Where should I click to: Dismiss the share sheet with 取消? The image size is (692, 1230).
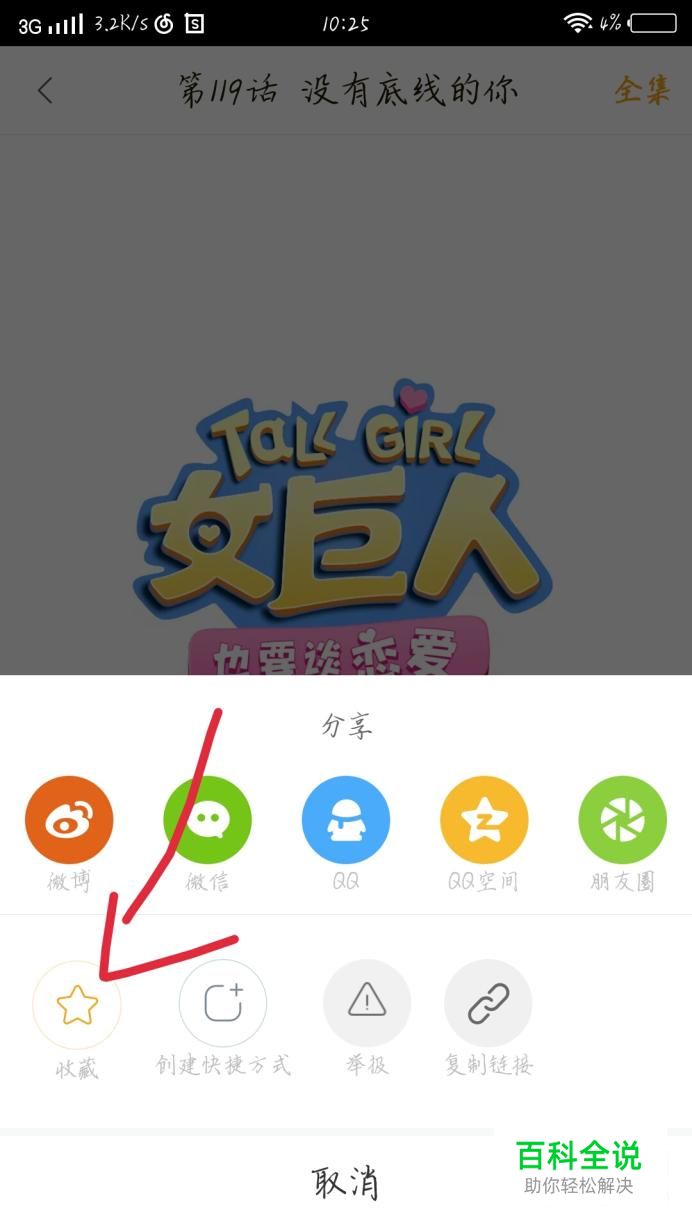(346, 1183)
